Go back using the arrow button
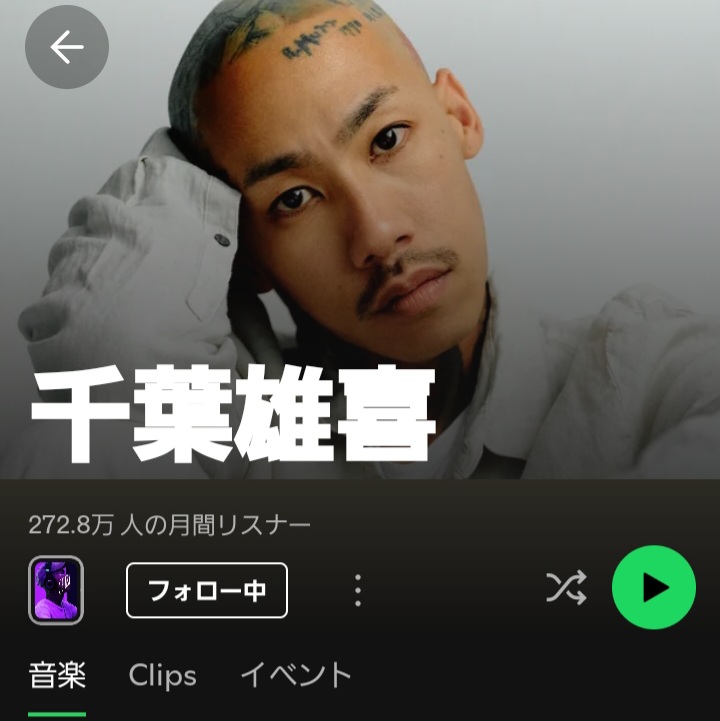This screenshot has height=721, width=720. click(x=66, y=46)
